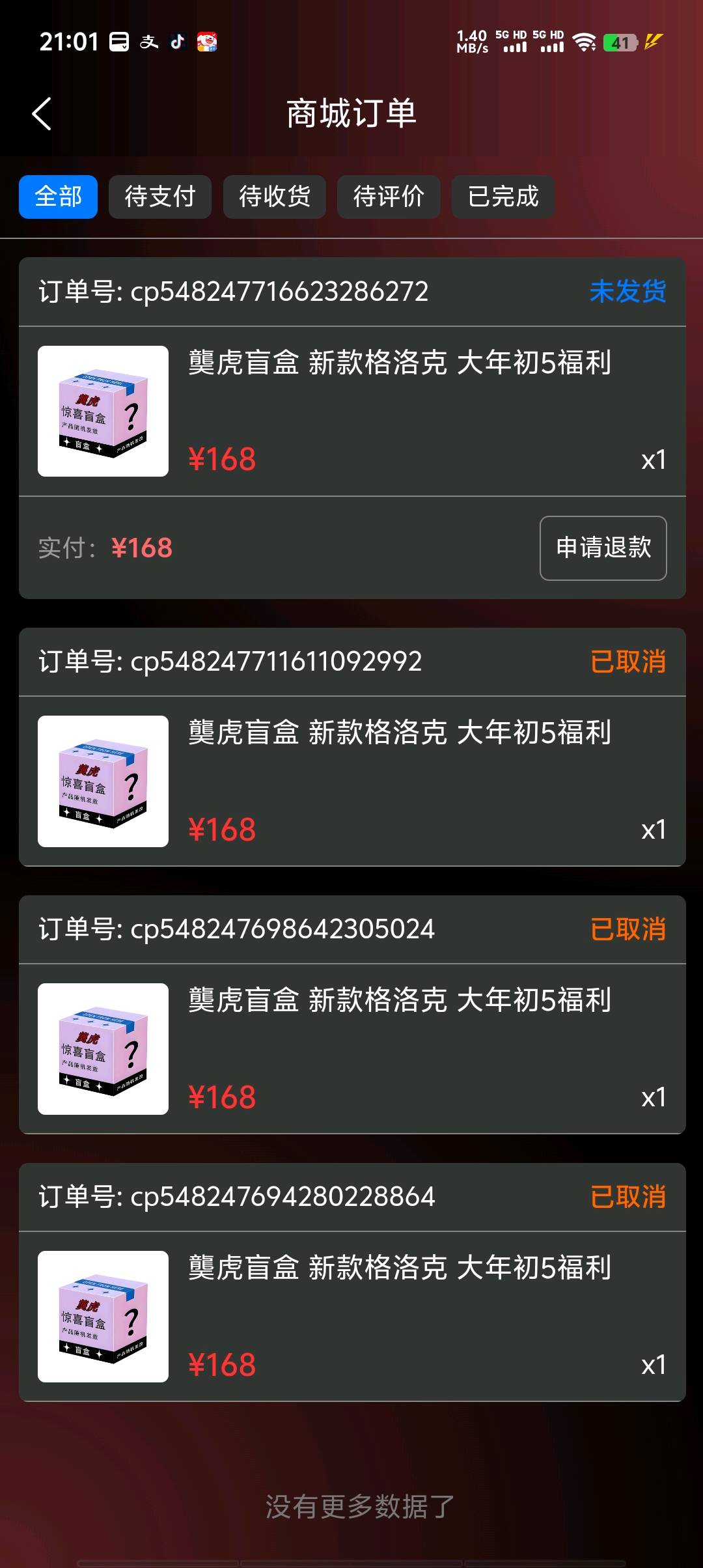Select the 全部 filter tab
The image size is (703, 1568).
pyautogui.click(x=58, y=197)
